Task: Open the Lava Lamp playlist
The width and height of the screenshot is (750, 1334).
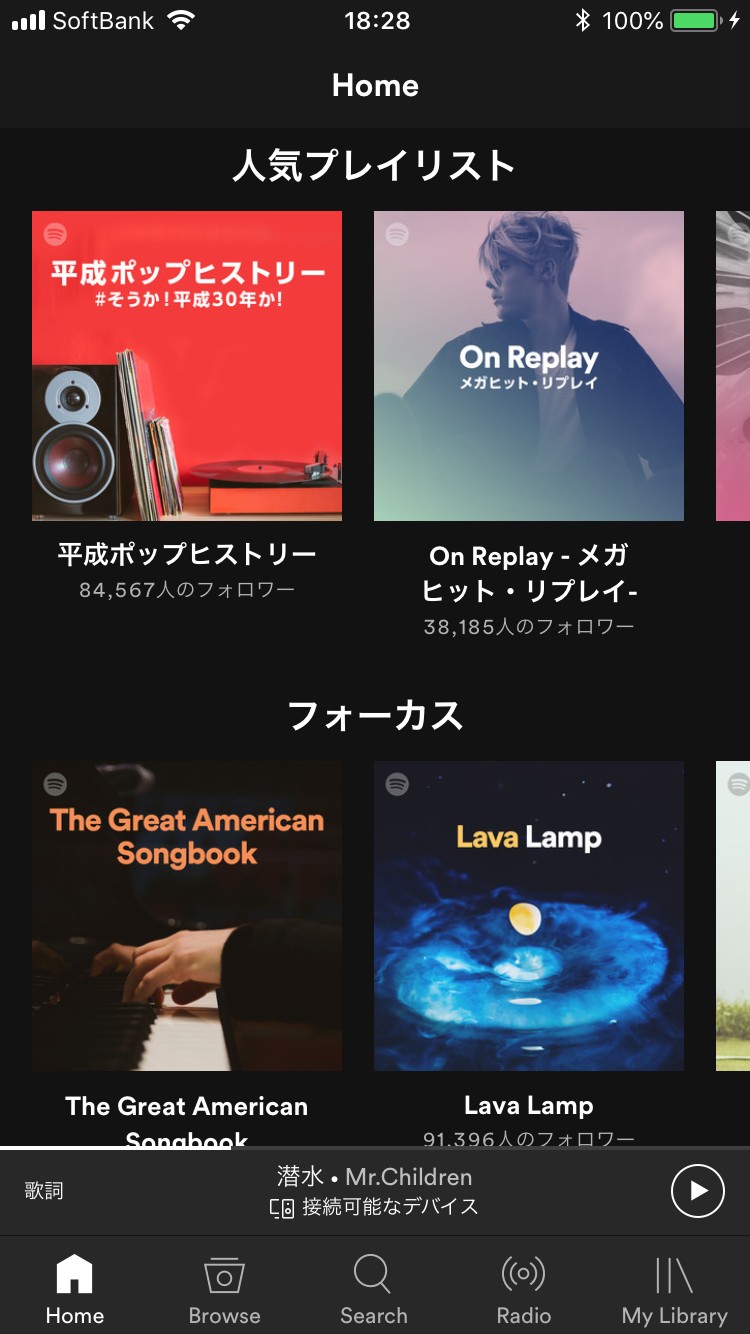Action: [x=529, y=916]
